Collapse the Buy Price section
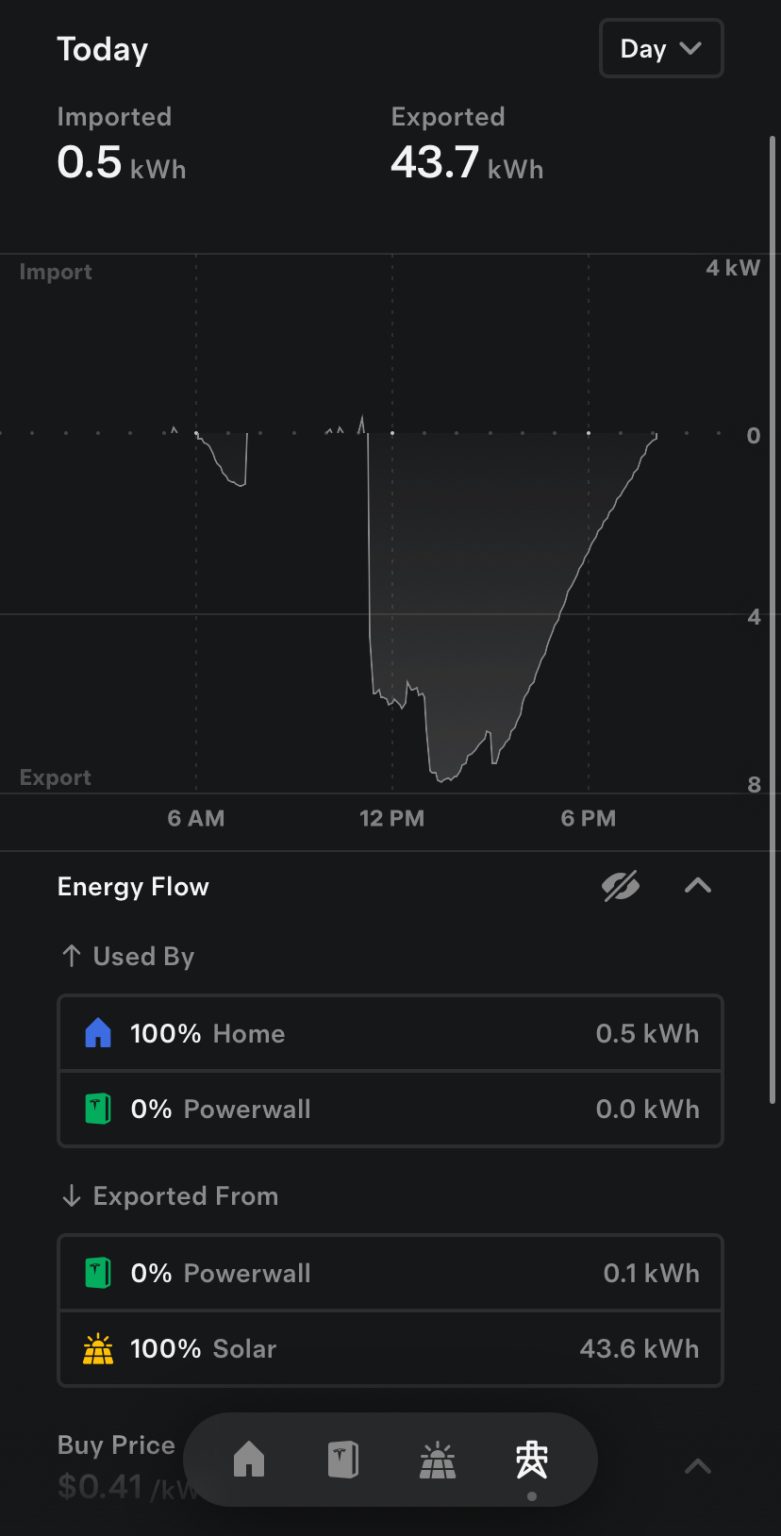Screen dimensions: 781x1536 pos(697,1466)
